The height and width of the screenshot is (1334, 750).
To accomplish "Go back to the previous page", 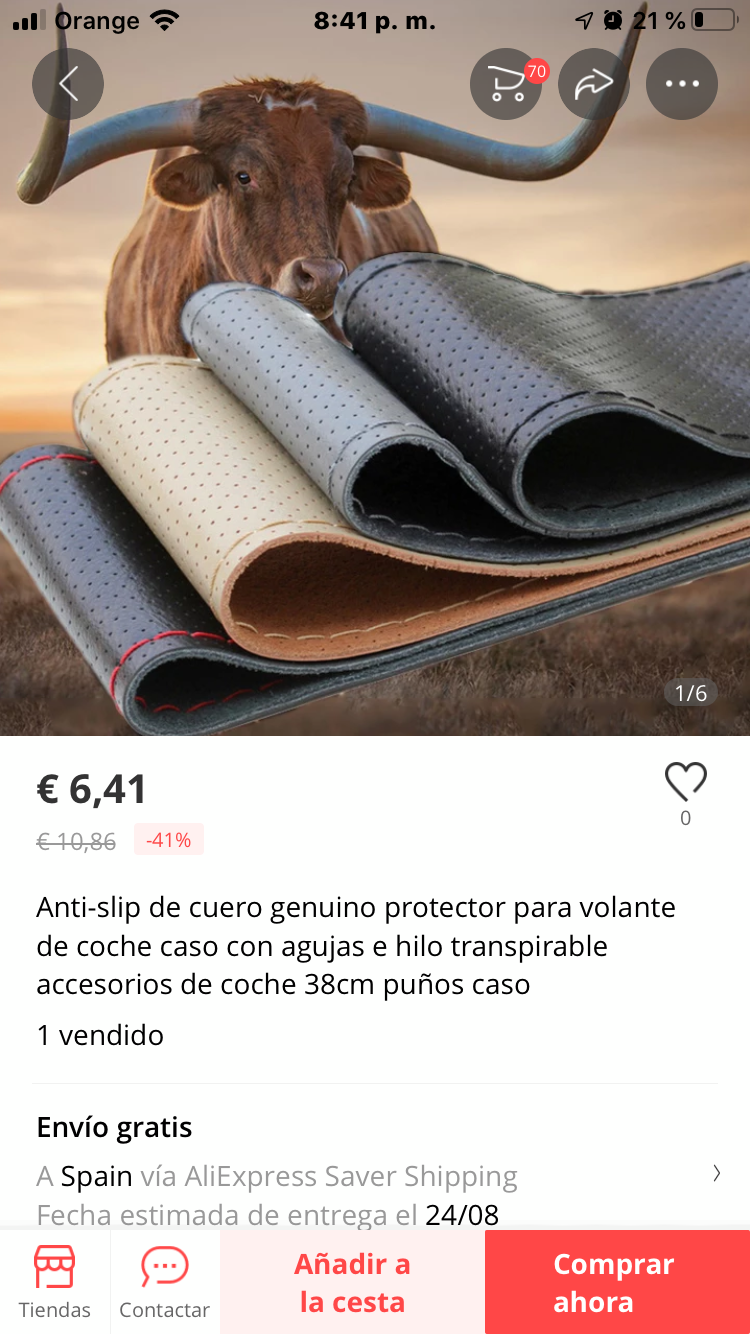I will 68,84.
